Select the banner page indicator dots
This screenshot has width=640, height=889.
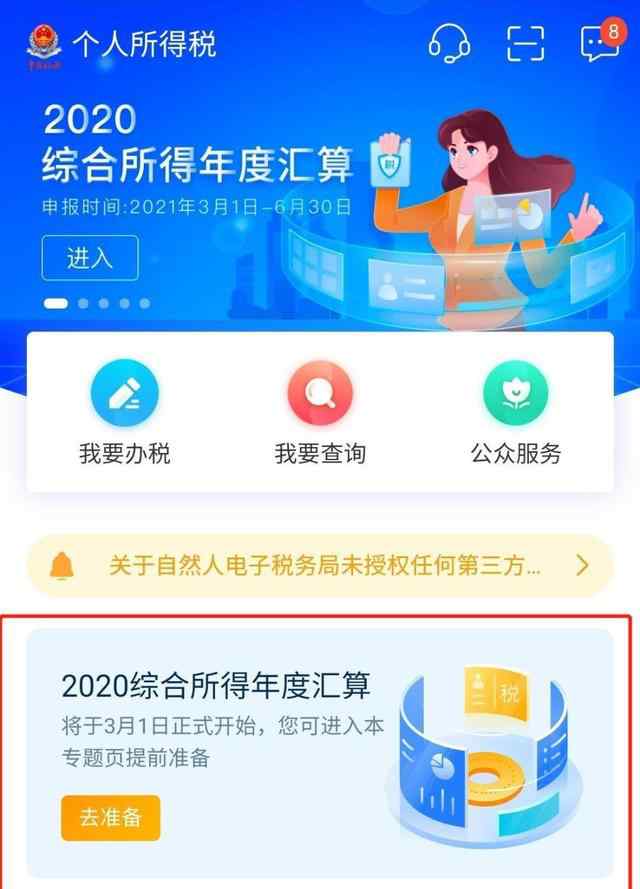[98, 303]
